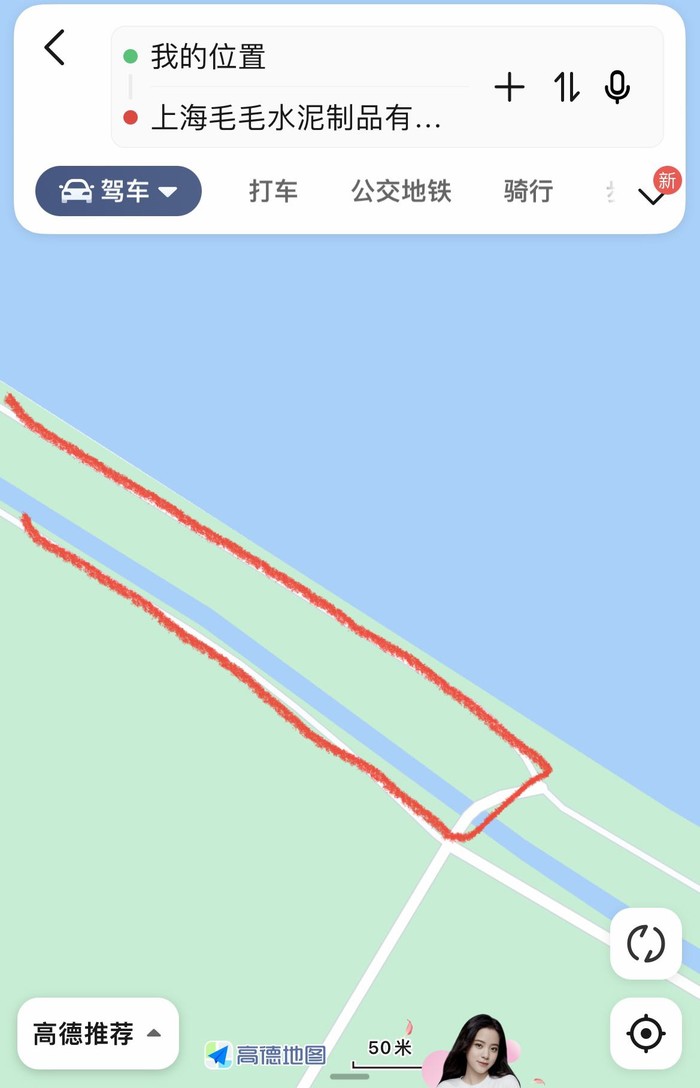Switch to the 打车 taxi tab

point(273,191)
